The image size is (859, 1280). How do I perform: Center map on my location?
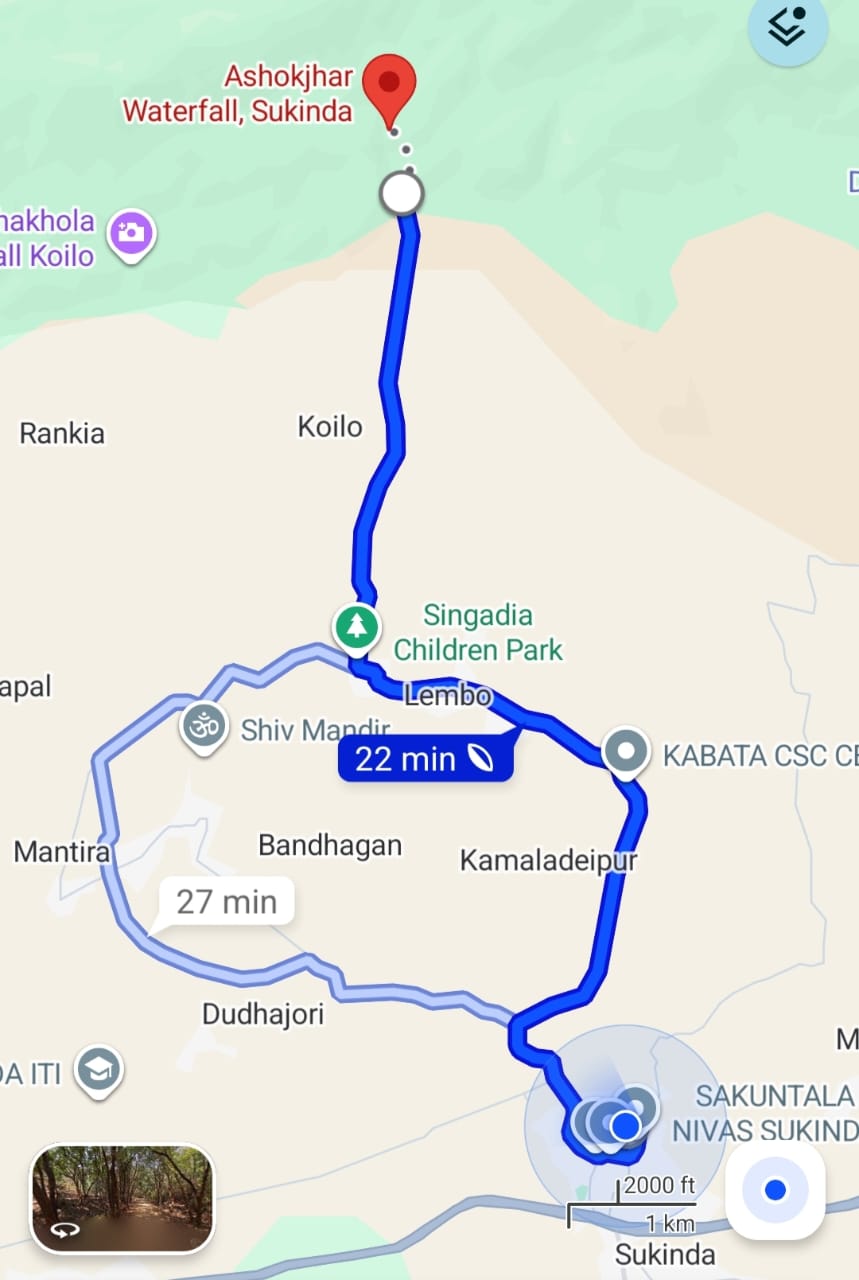[x=775, y=1190]
